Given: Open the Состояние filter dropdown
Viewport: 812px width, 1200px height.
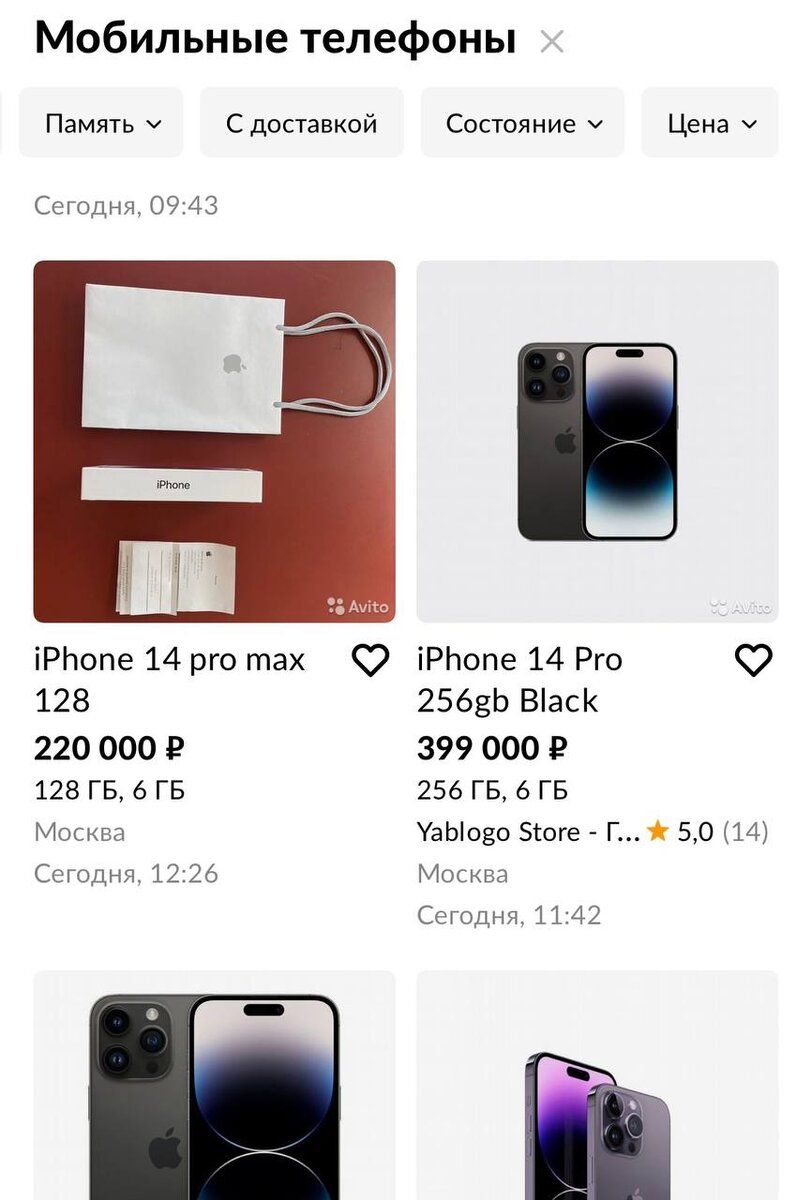Looking at the screenshot, I should point(523,124).
